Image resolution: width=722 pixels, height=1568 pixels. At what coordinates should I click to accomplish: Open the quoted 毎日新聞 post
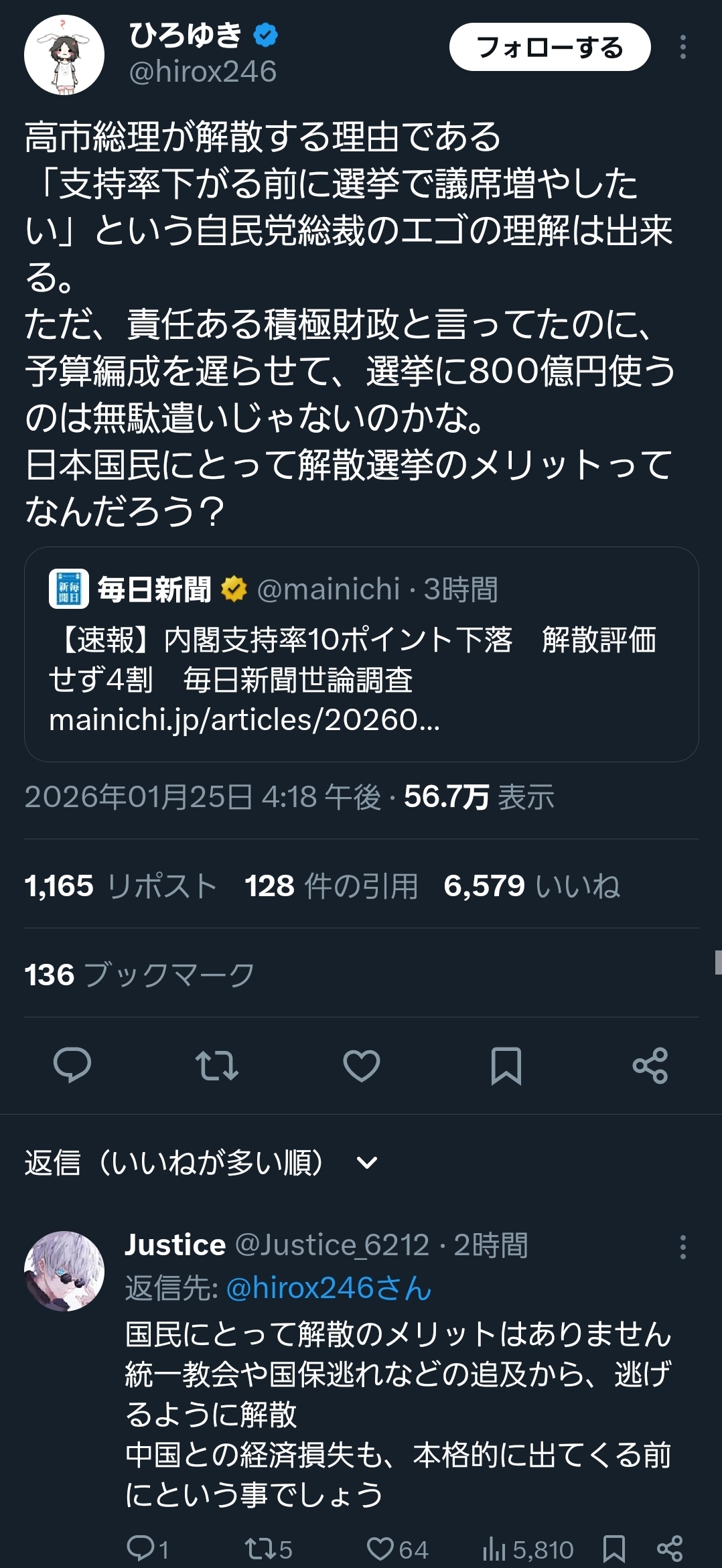[361, 653]
